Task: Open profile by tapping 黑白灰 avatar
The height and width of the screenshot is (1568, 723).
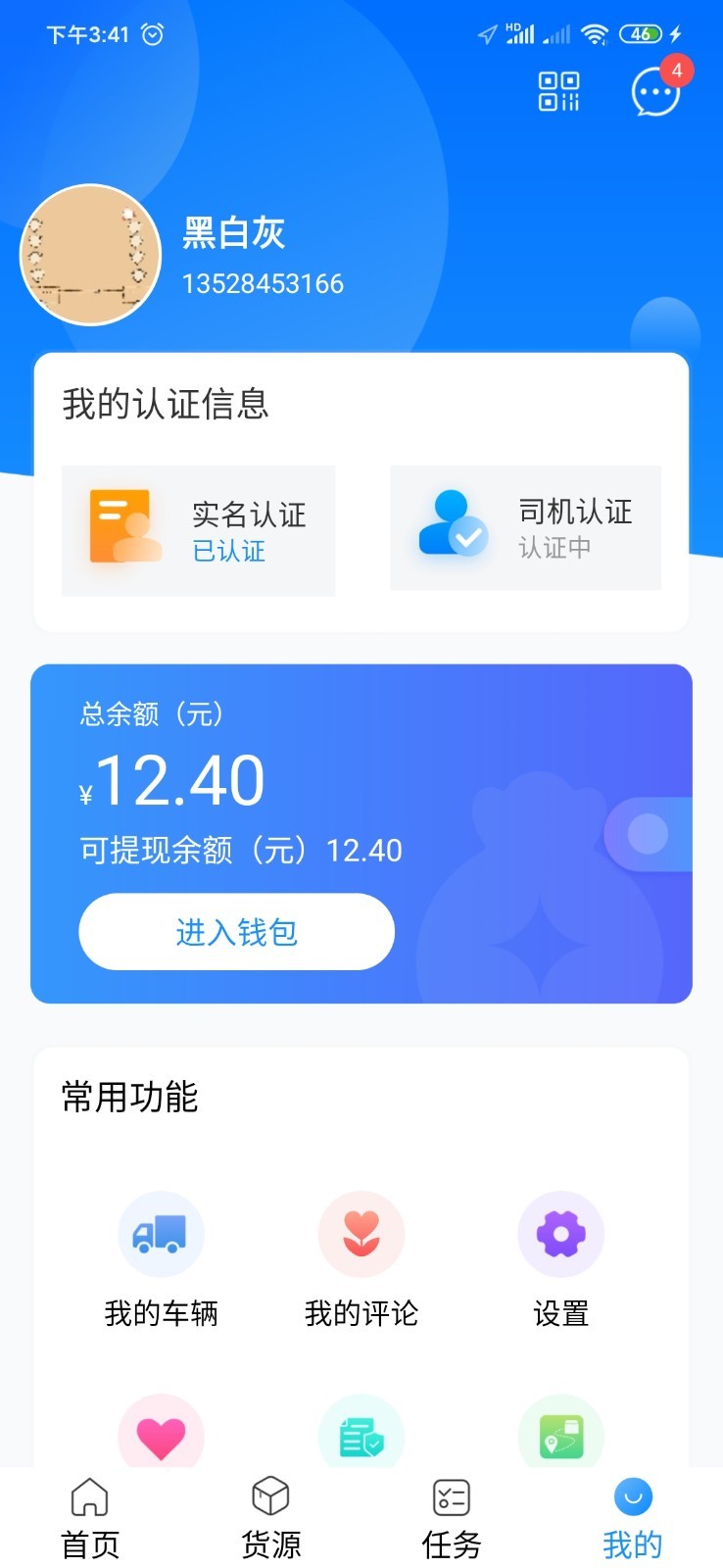Action: point(90,253)
